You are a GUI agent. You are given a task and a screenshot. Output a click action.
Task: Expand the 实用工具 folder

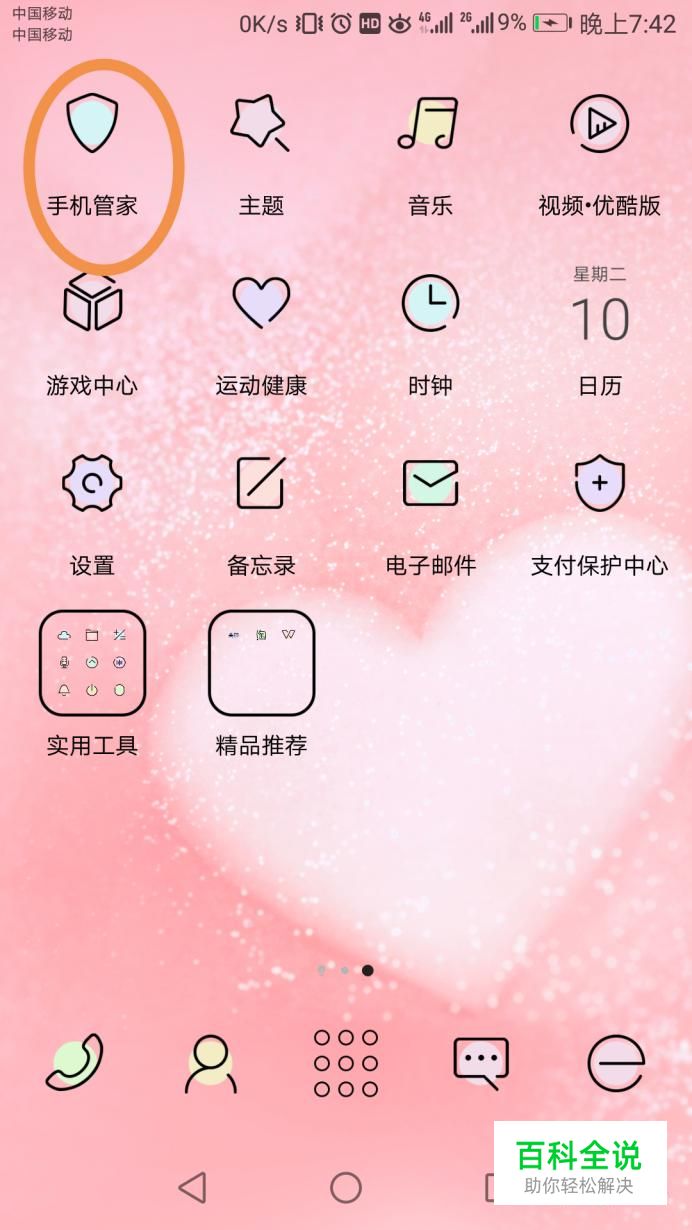[92, 662]
